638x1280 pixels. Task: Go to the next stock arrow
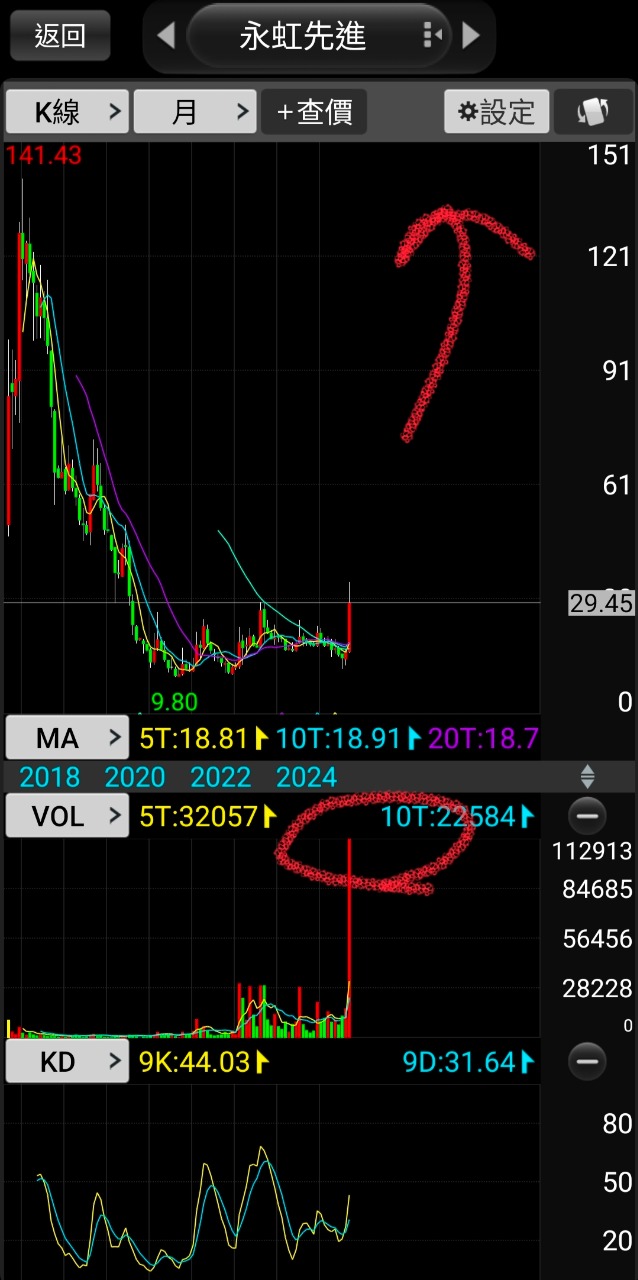coord(471,36)
